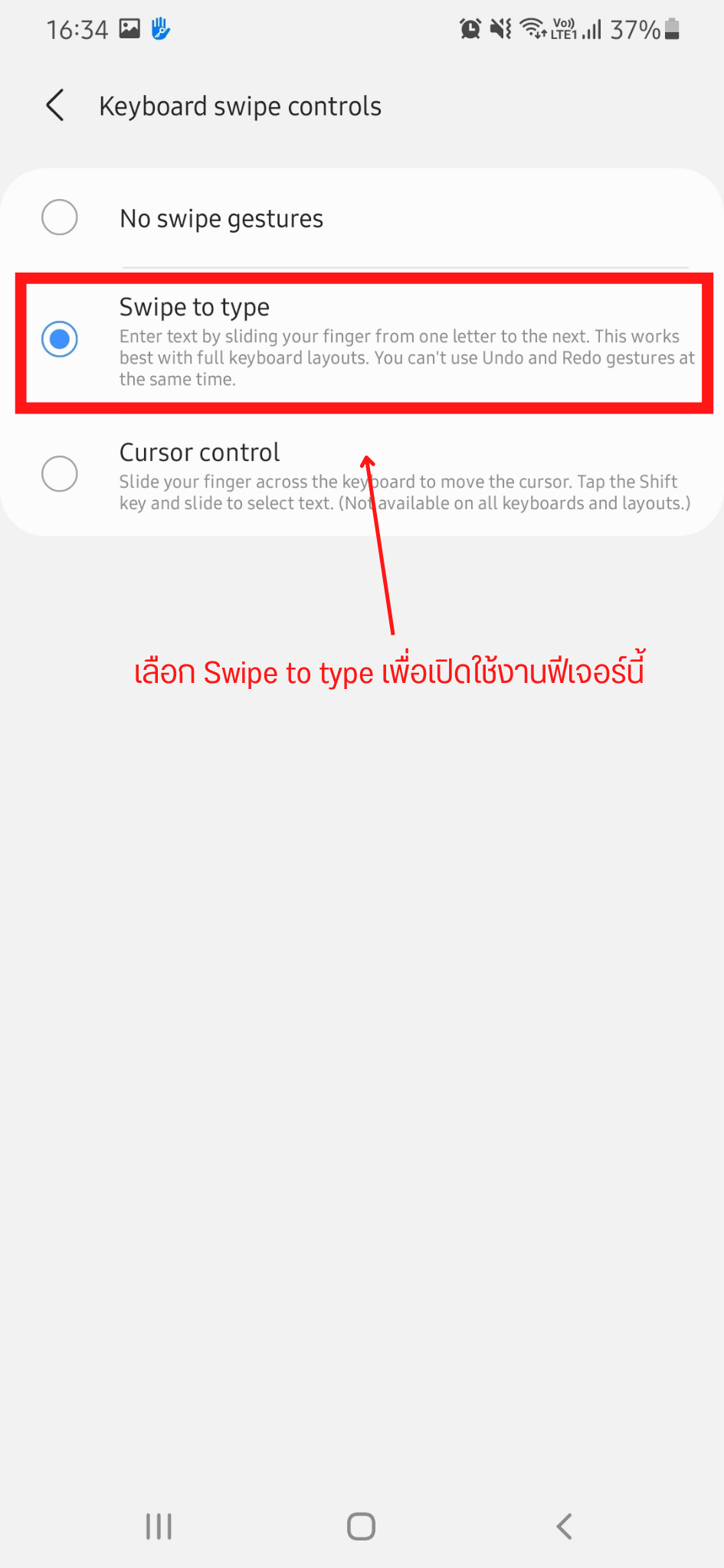Select No swipe gestures option
This screenshot has width=724, height=1568.
pyautogui.click(x=60, y=218)
